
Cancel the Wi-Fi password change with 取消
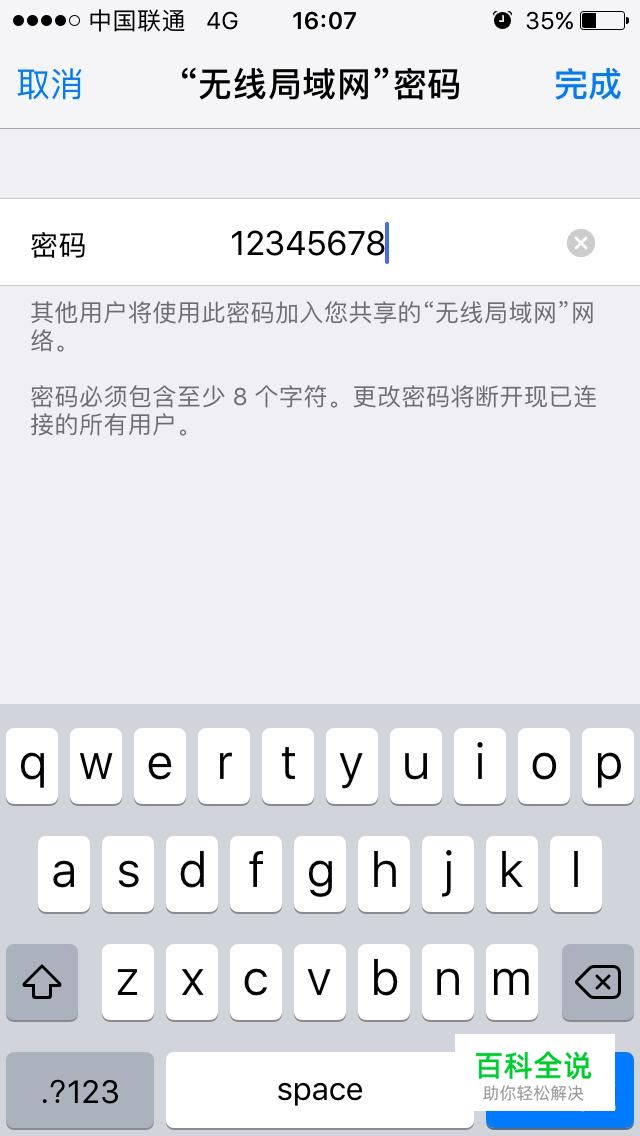pyautogui.click(x=49, y=84)
